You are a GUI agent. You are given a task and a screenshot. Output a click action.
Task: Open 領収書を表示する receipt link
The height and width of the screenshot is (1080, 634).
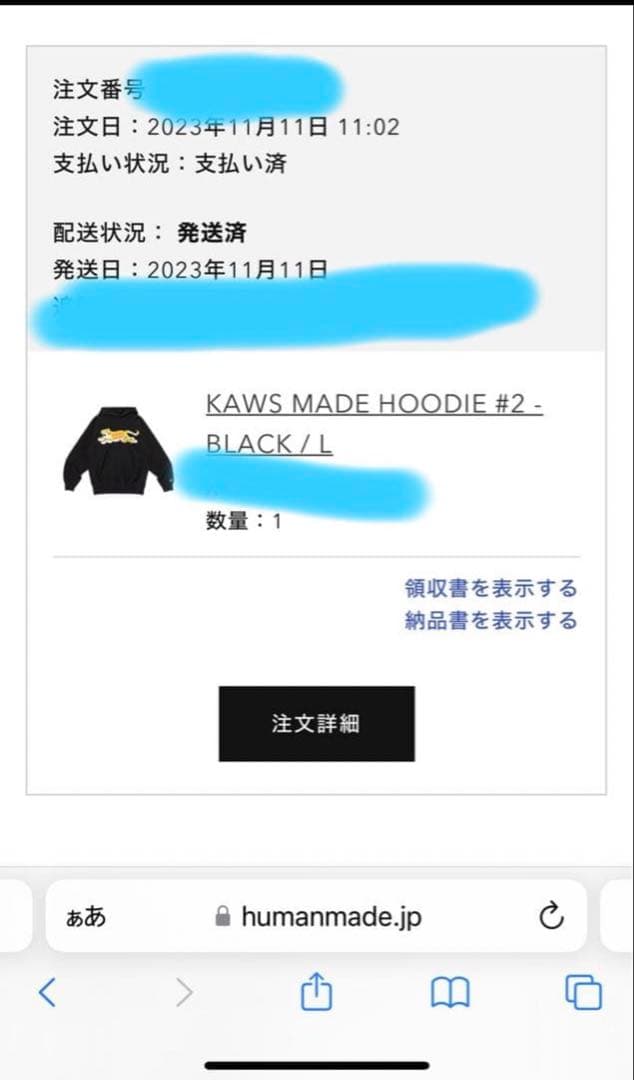(x=490, y=588)
